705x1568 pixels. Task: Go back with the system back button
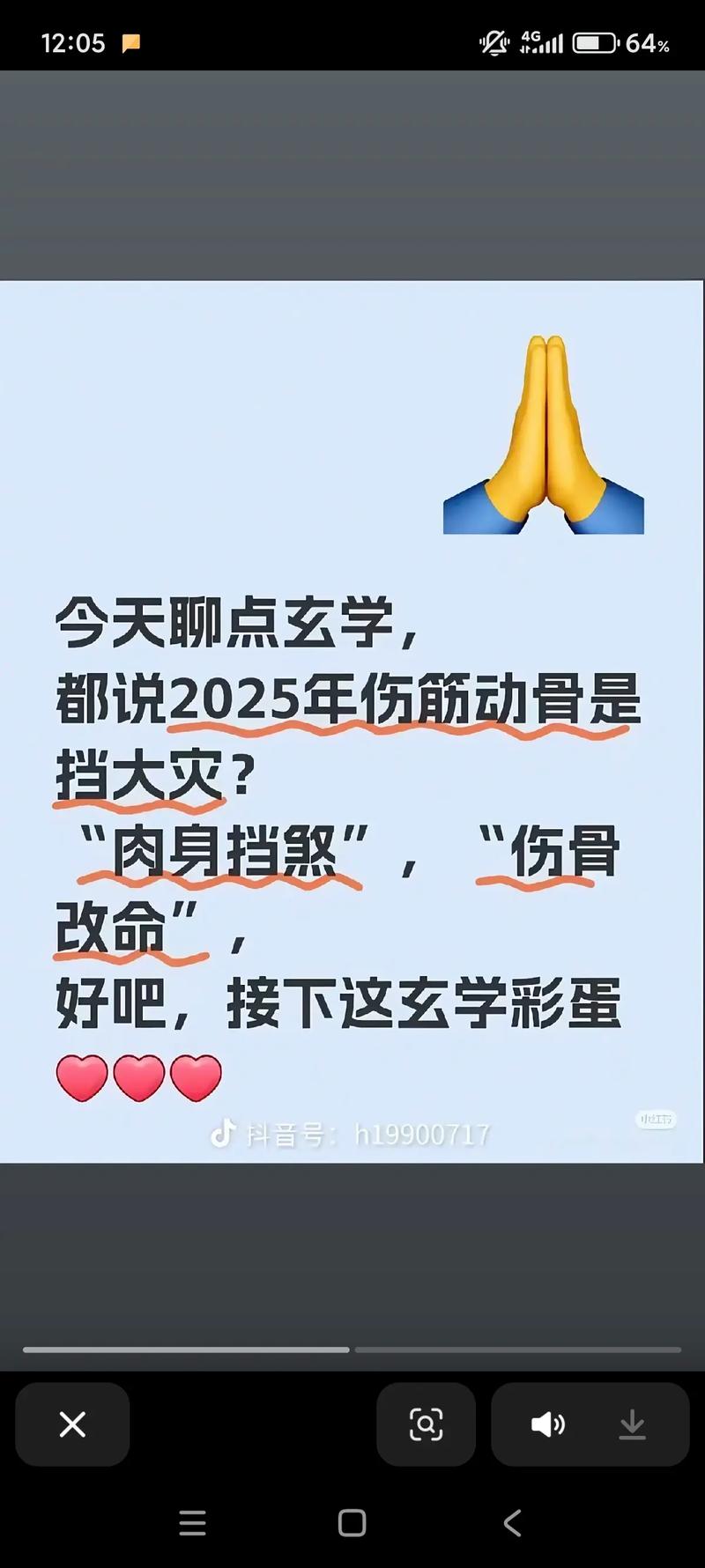pyautogui.click(x=513, y=1523)
